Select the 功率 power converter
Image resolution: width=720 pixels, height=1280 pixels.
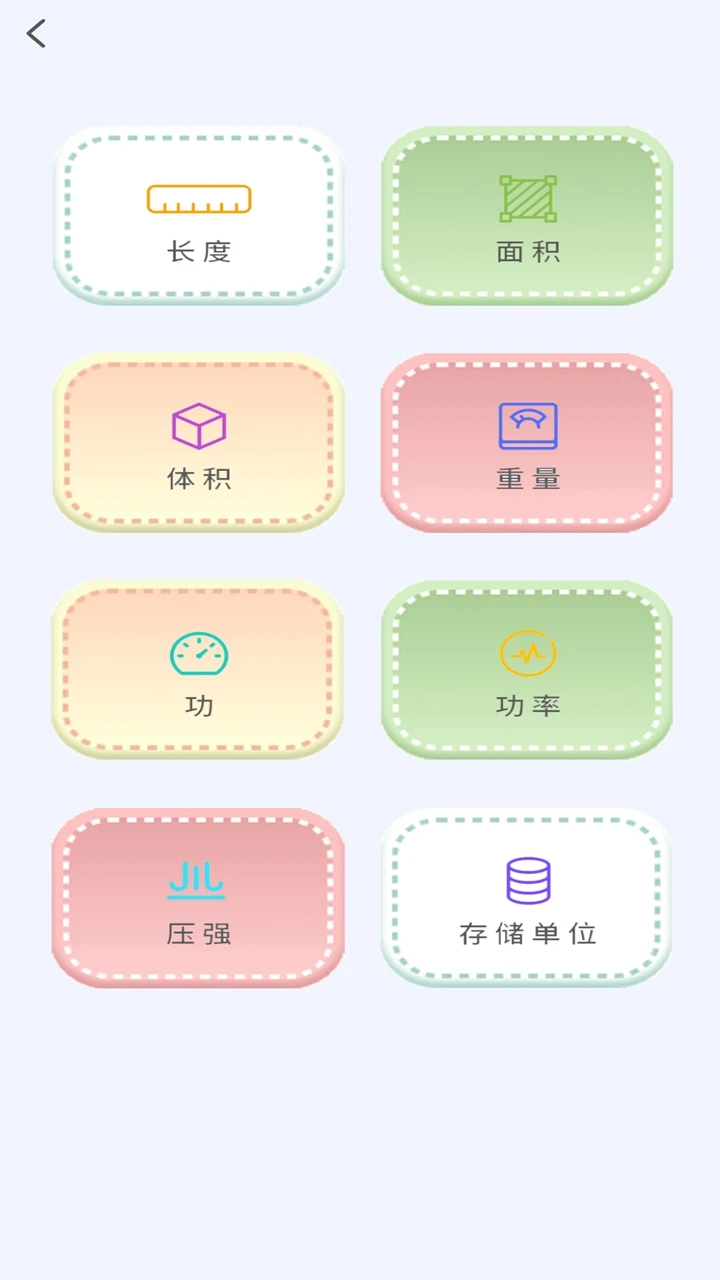[x=527, y=670]
